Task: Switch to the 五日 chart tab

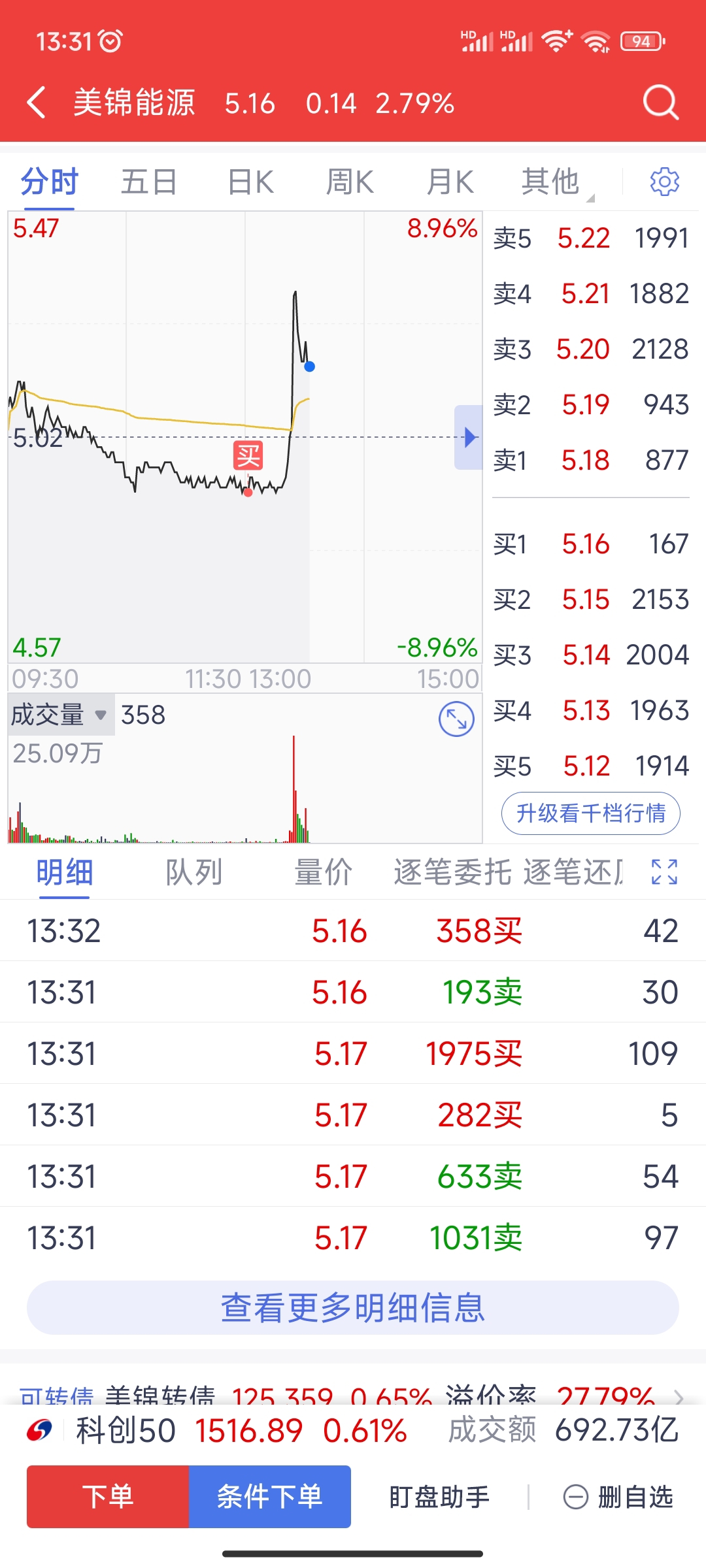Action: 149,182
